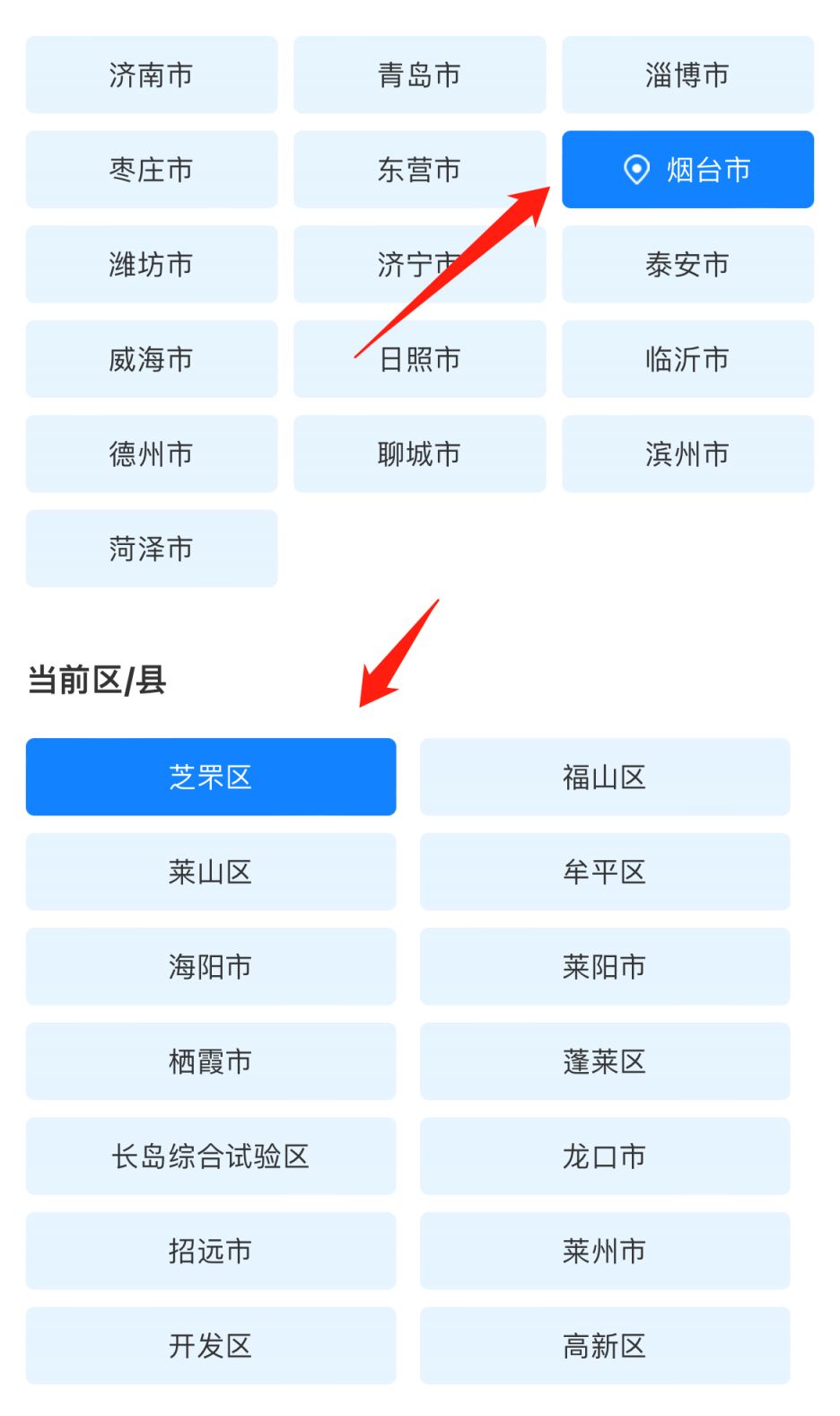Image resolution: width=840 pixels, height=1416 pixels.
Task: Select 临沂市
Action: [x=687, y=359]
